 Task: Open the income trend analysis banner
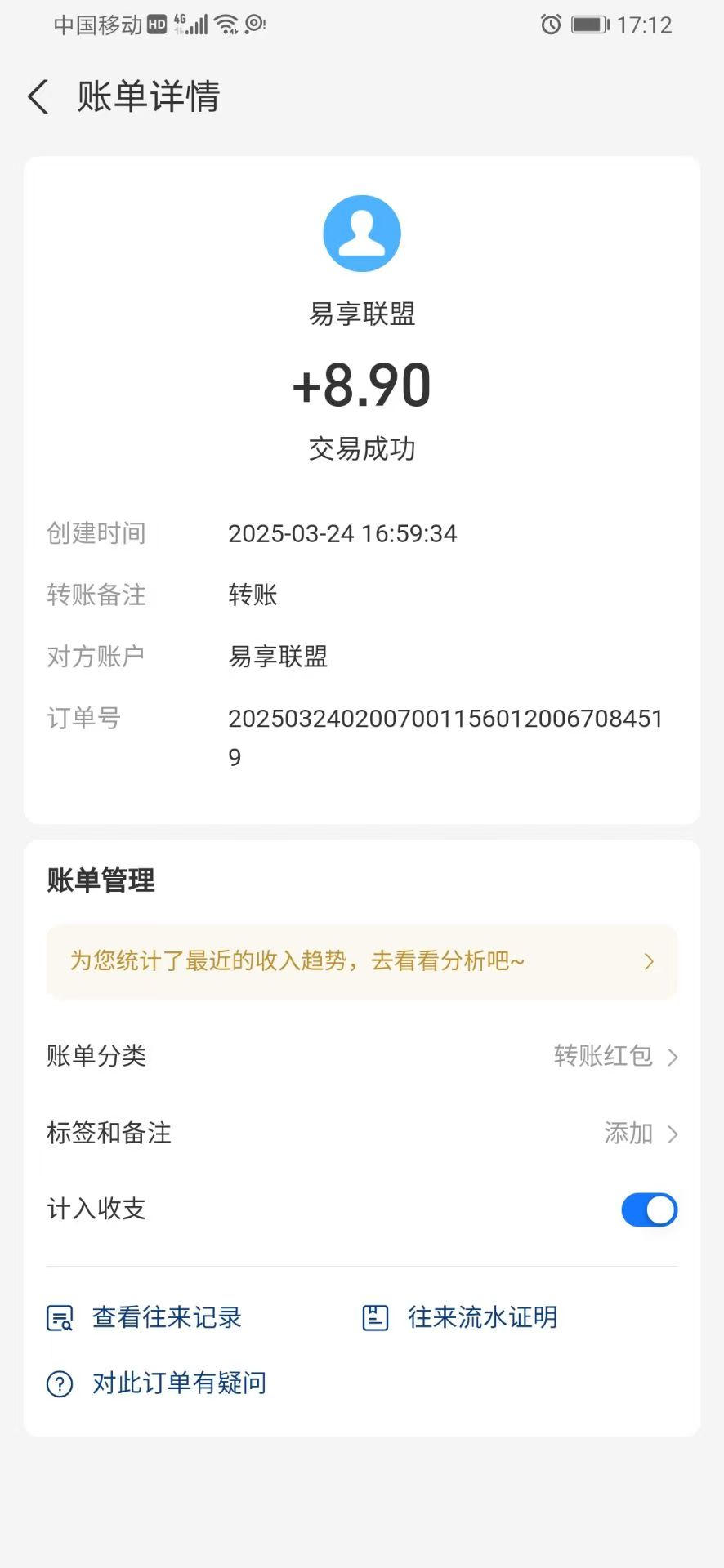[x=362, y=961]
